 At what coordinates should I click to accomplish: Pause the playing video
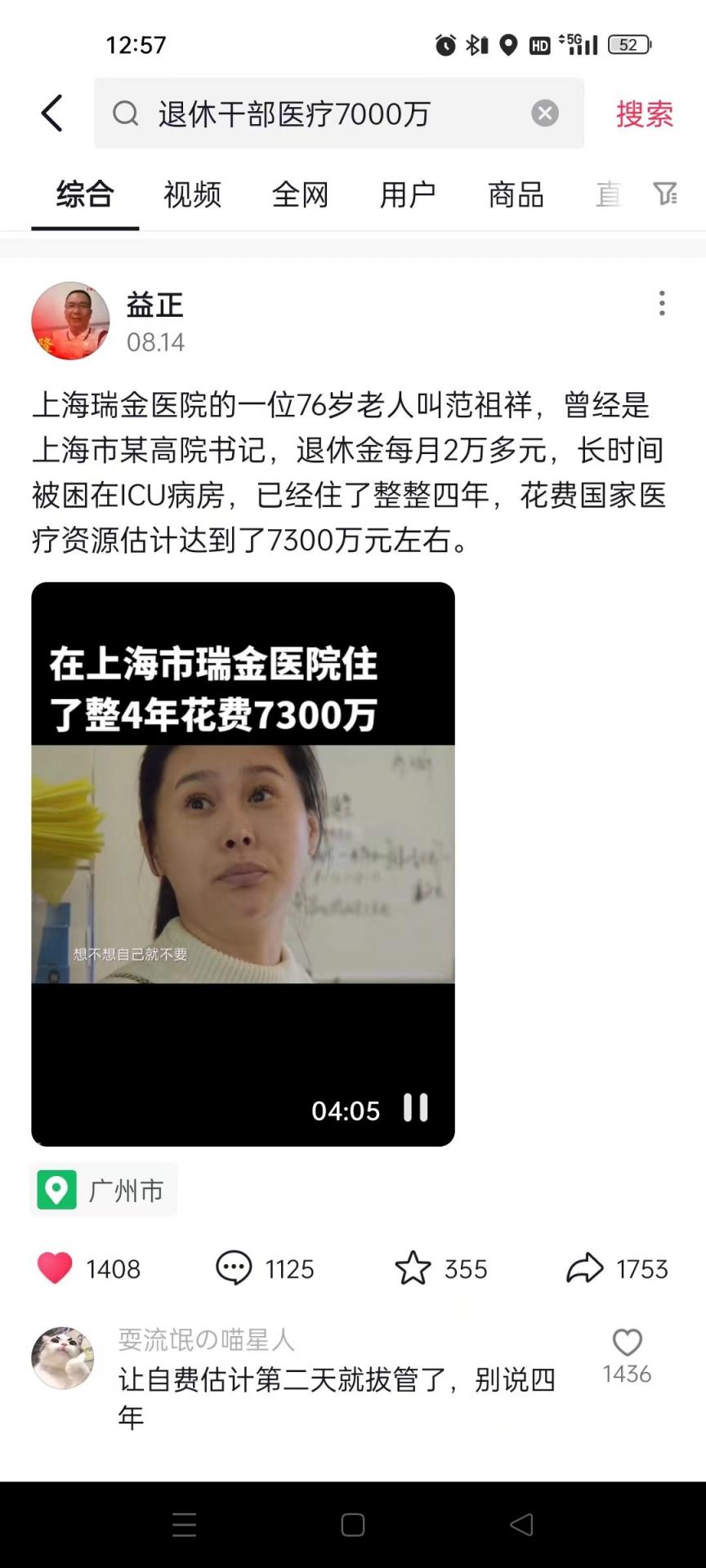tap(415, 1108)
